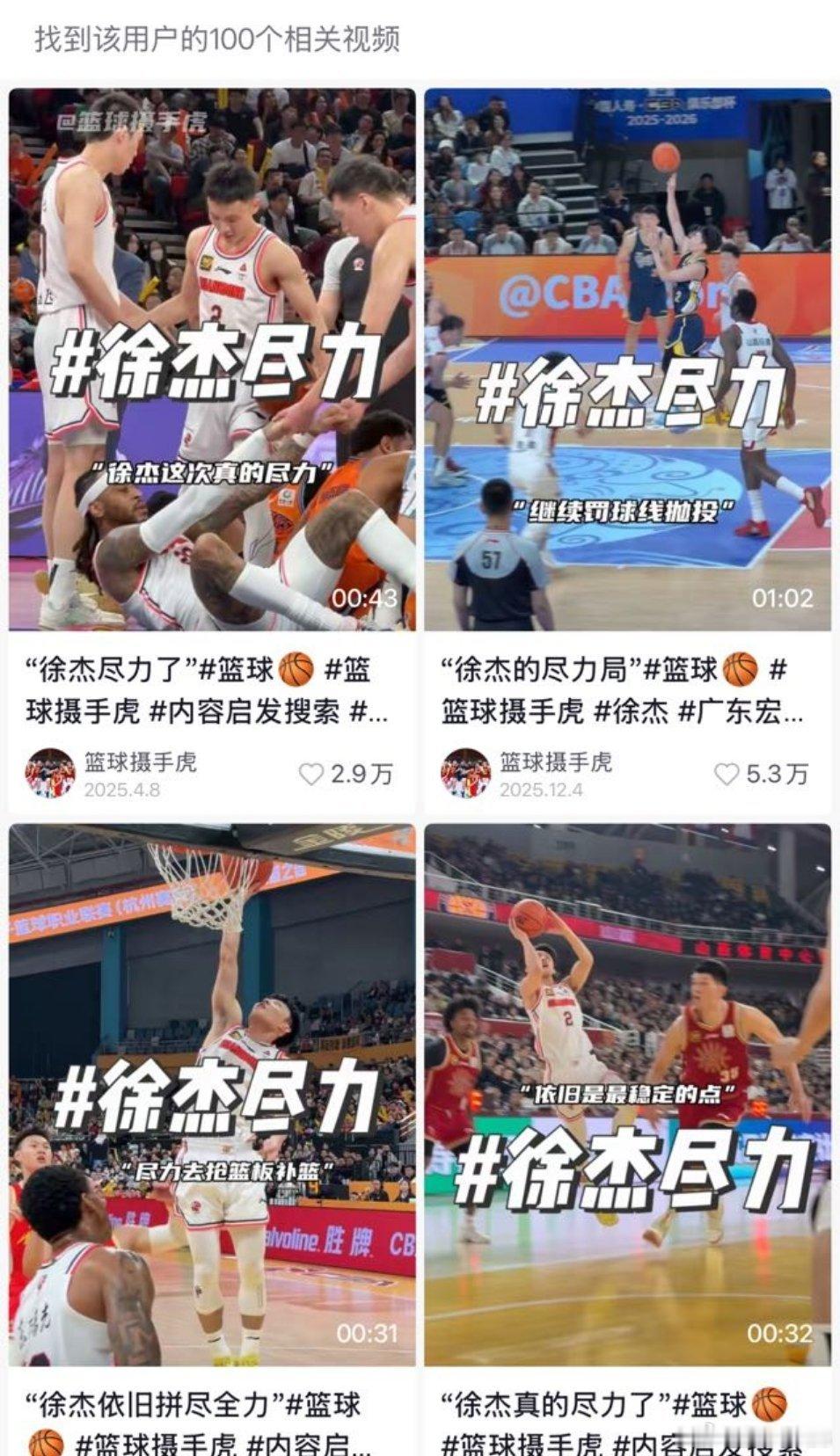The image size is (840, 1456).
Task: Open the top-right video showing the free-throw shot
Action: (x=629, y=360)
